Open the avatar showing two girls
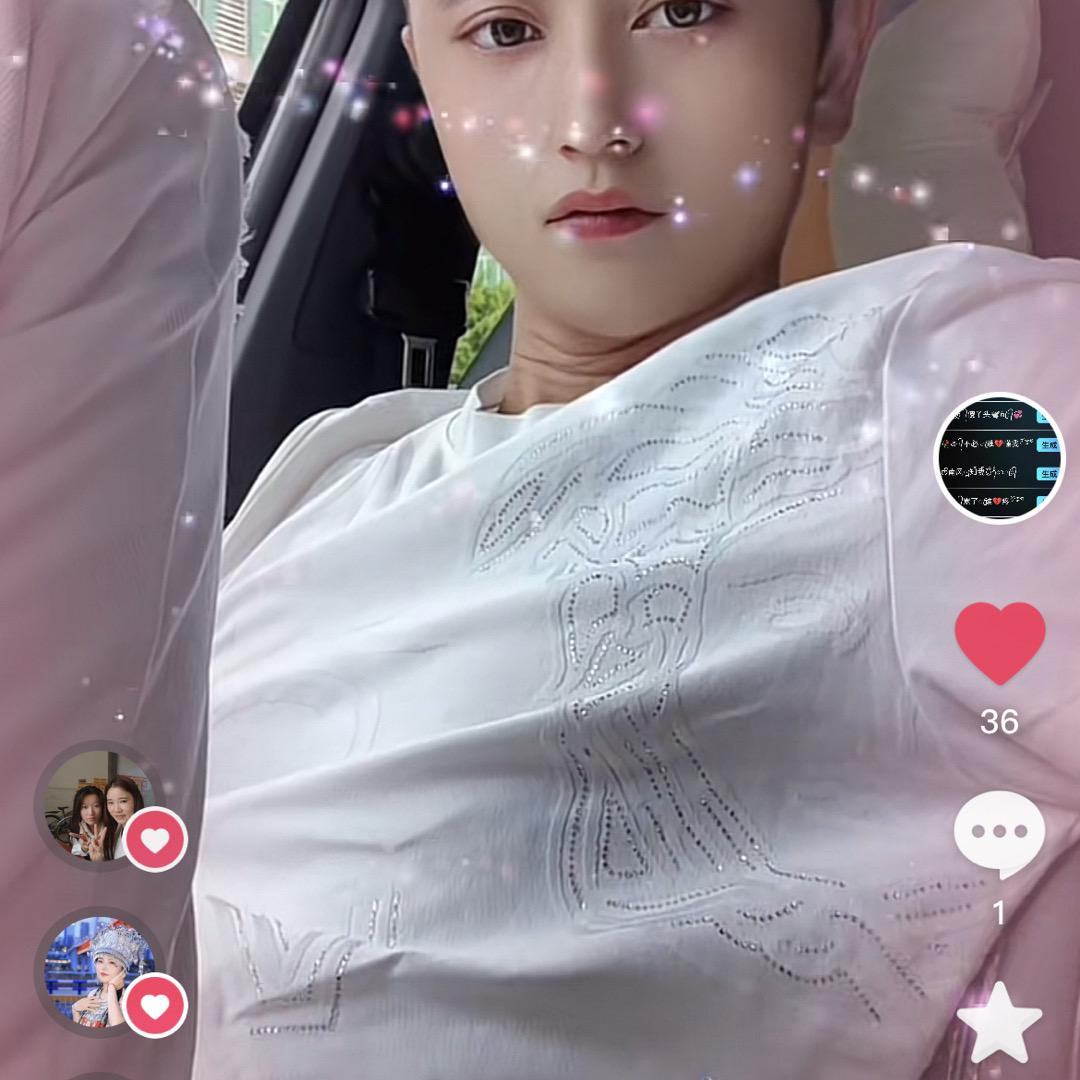Viewport: 1080px width, 1080px height. click(98, 805)
